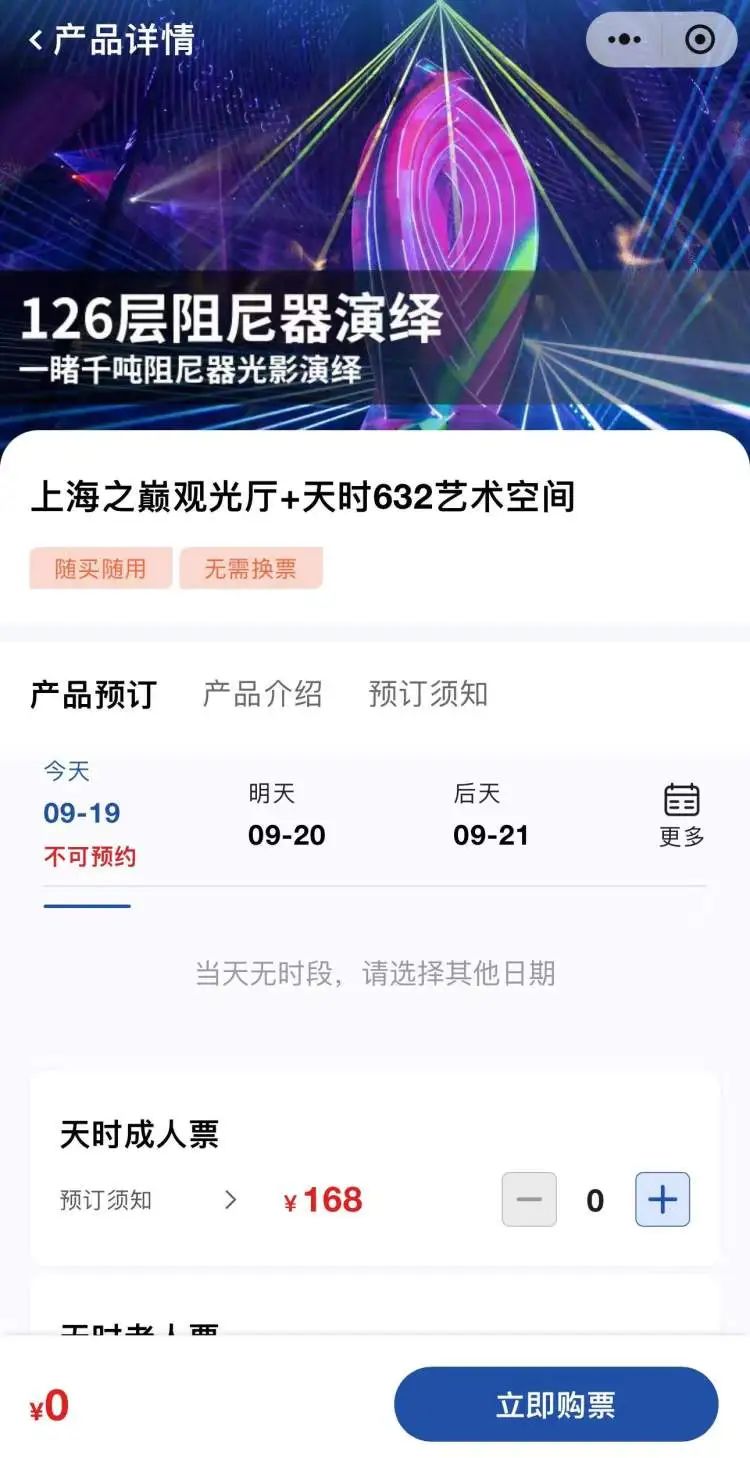Viewport: 750px width, 1458px height.
Task: Select the 产品预订 tab
Action: pyautogui.click(x=93, y=694)
